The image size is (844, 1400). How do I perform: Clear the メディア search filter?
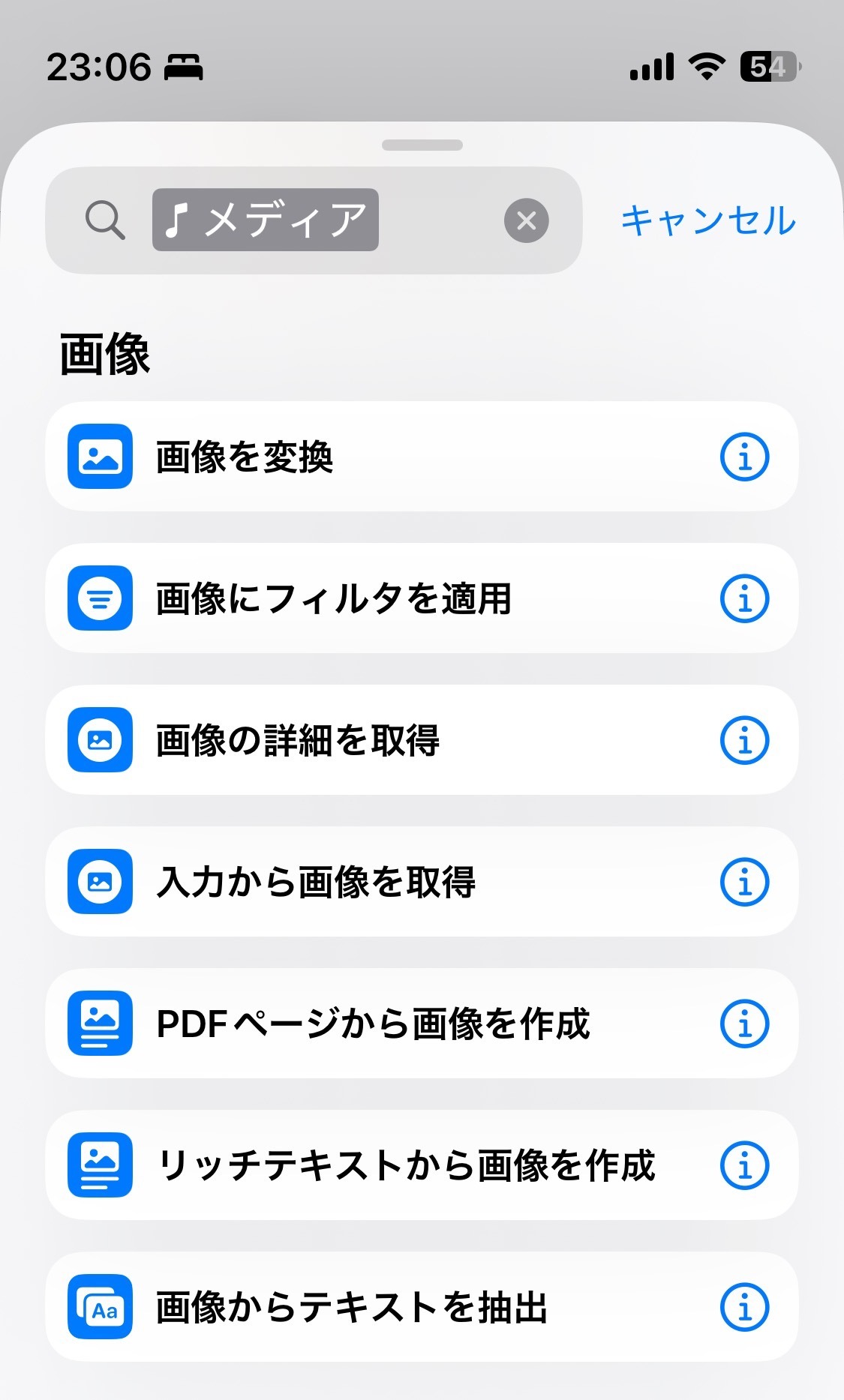[x=526, y=220]
